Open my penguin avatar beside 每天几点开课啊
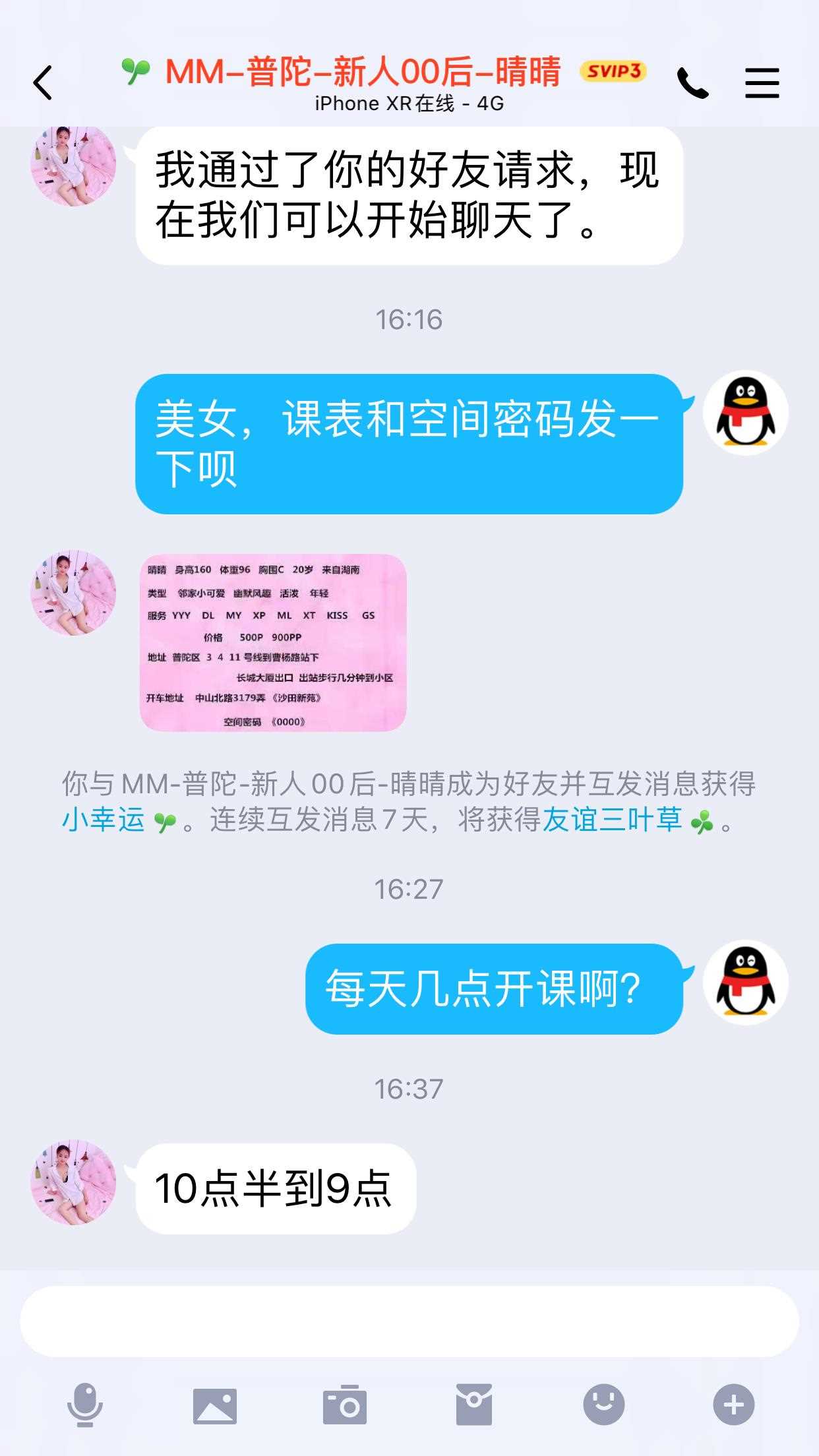The height and width of the screenshot is (1456, 819). click(745, 982)
